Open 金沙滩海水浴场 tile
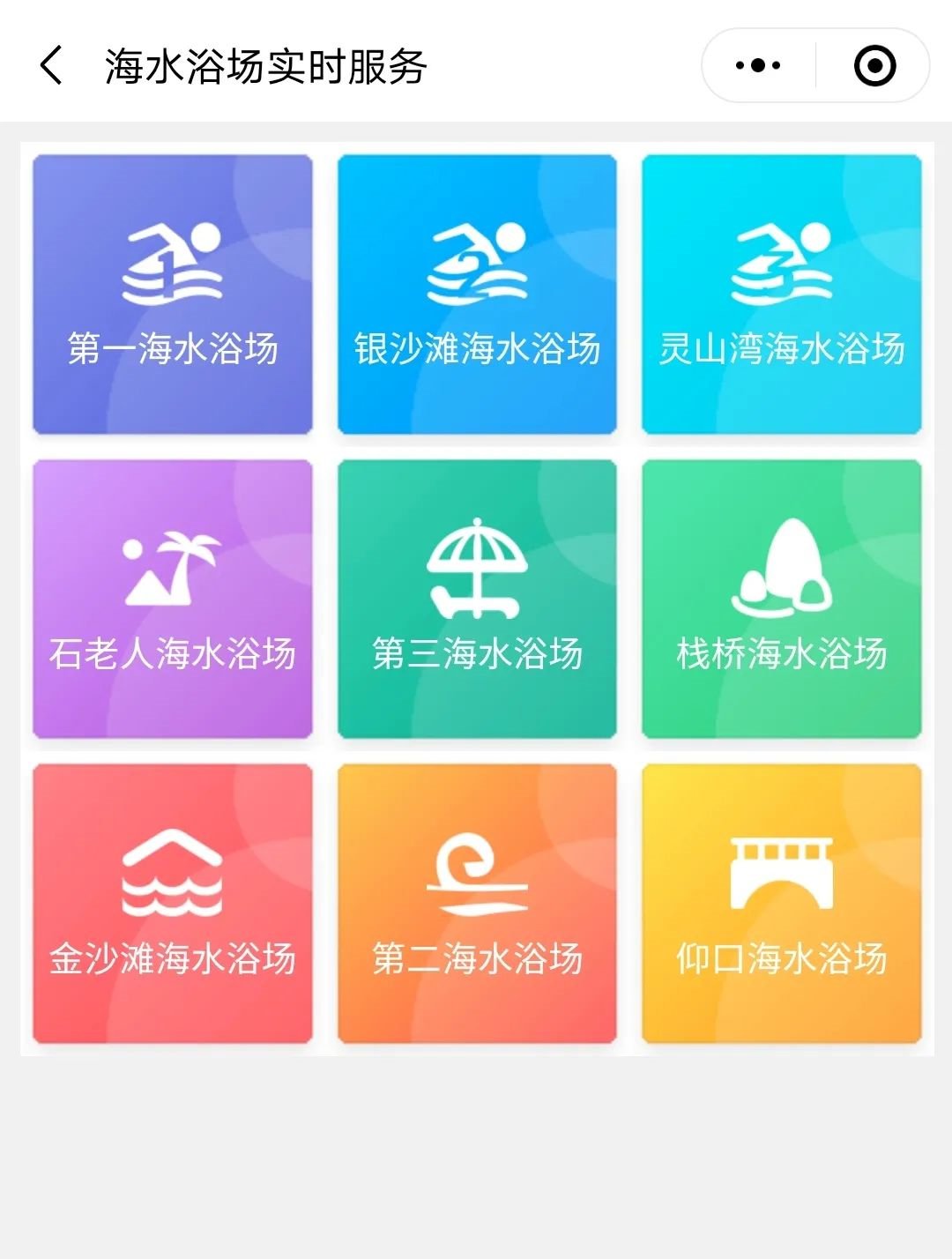The height and width of the screenshot is (1259, 952). point(173,904)
